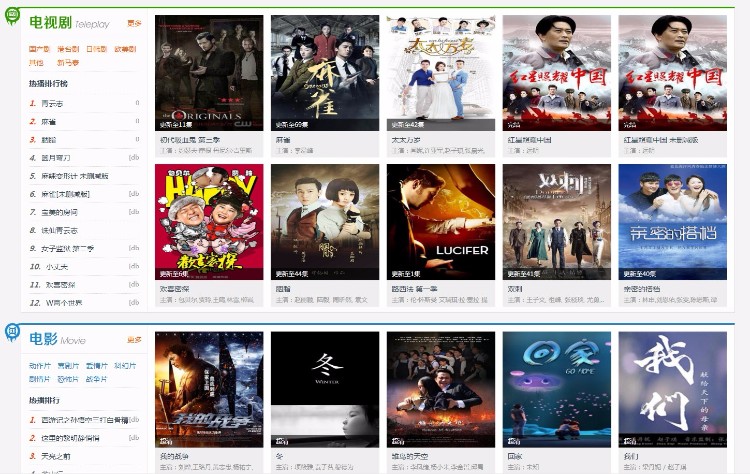
Task: Open the 我们 movie poster
Action: [672, 388]
